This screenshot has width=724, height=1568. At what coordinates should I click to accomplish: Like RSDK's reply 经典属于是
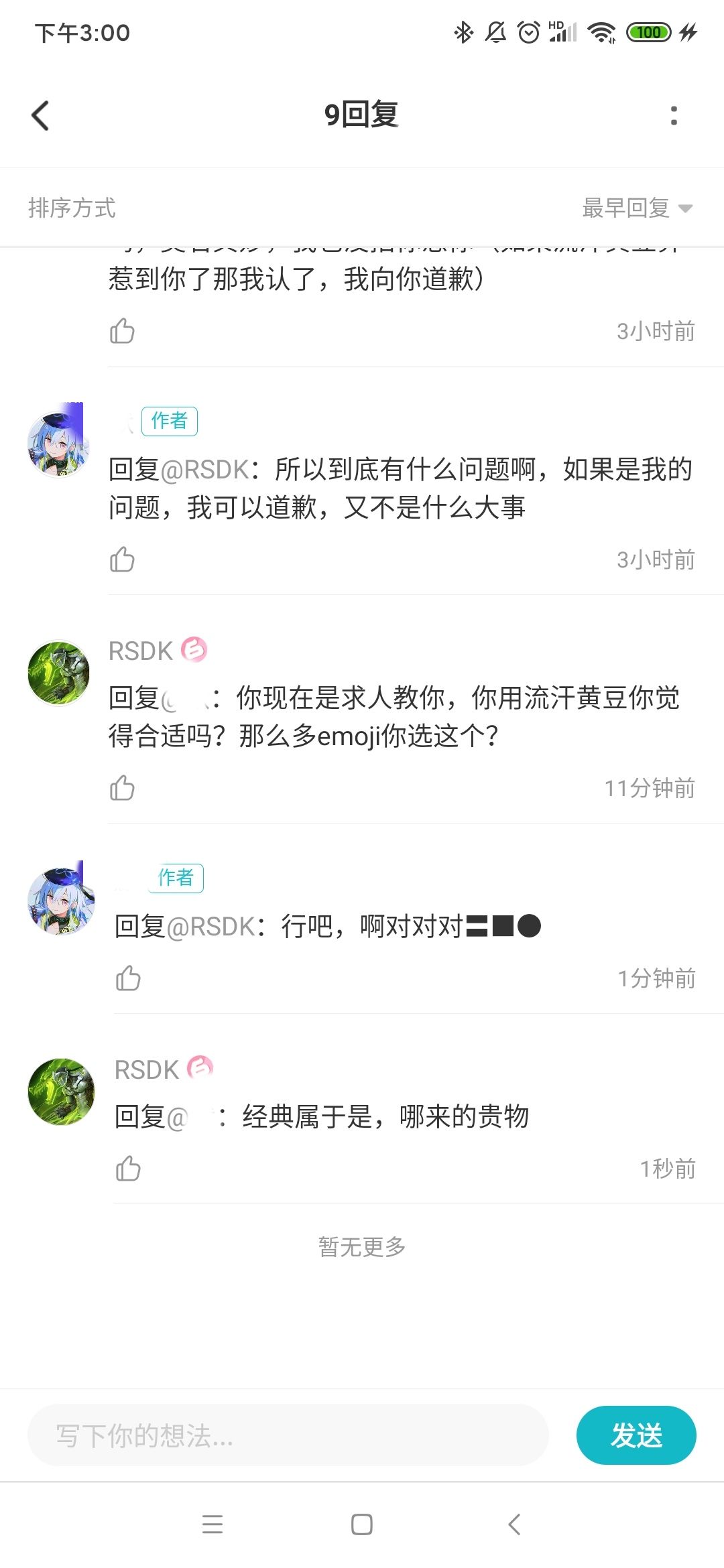[x=128, y=1169]
